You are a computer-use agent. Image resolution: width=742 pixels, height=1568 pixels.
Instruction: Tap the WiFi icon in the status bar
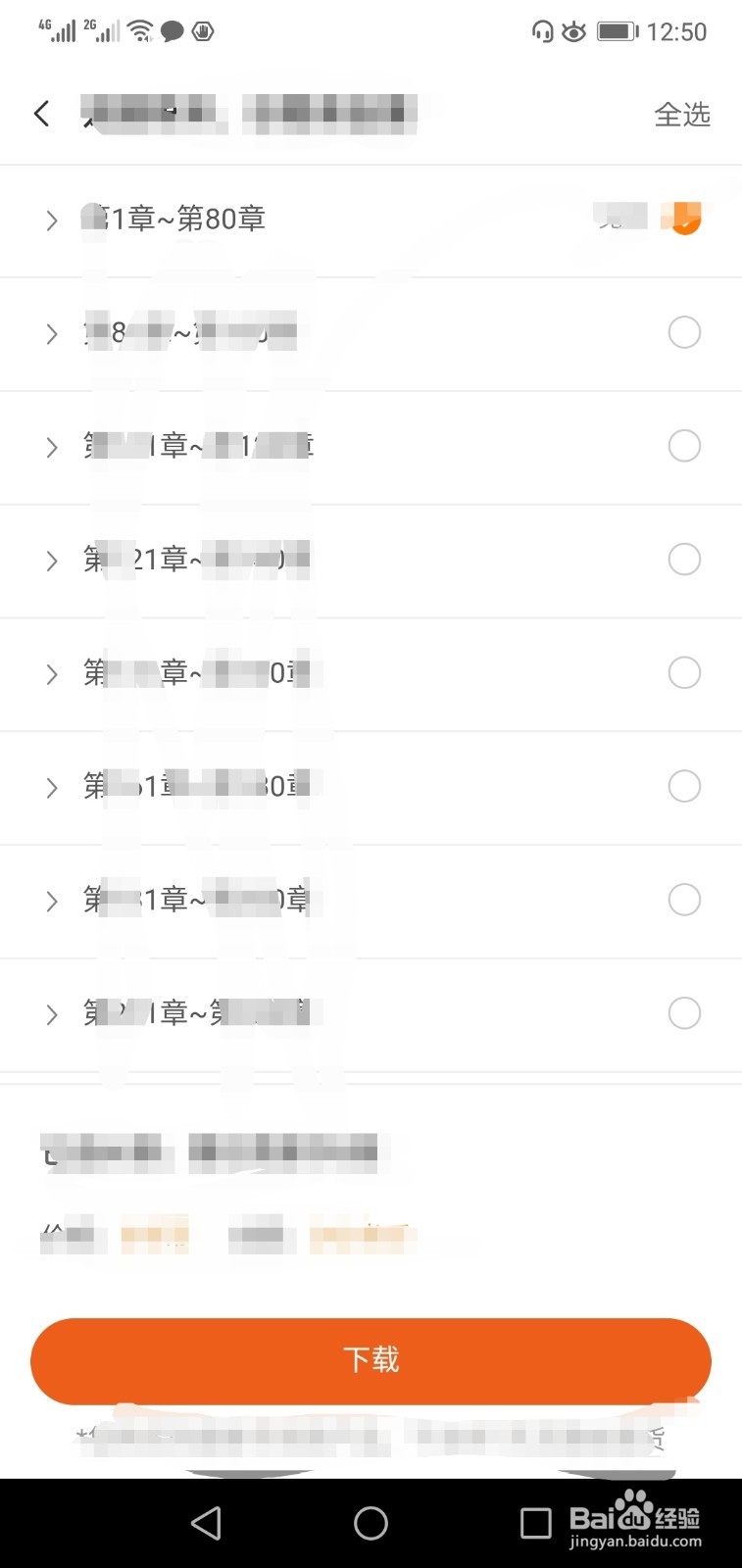138,28
